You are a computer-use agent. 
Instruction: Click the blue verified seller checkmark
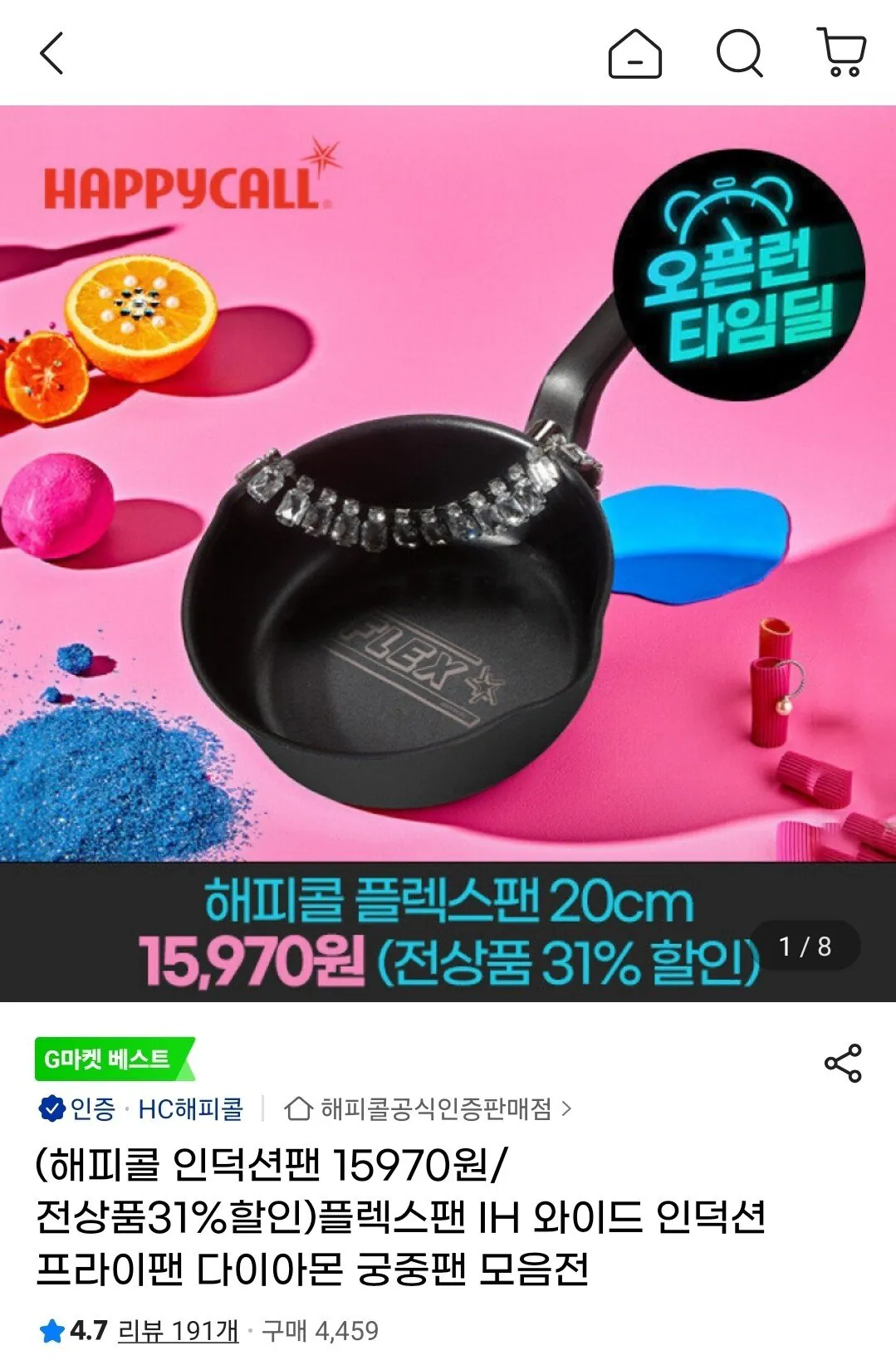coord(51,1106)
